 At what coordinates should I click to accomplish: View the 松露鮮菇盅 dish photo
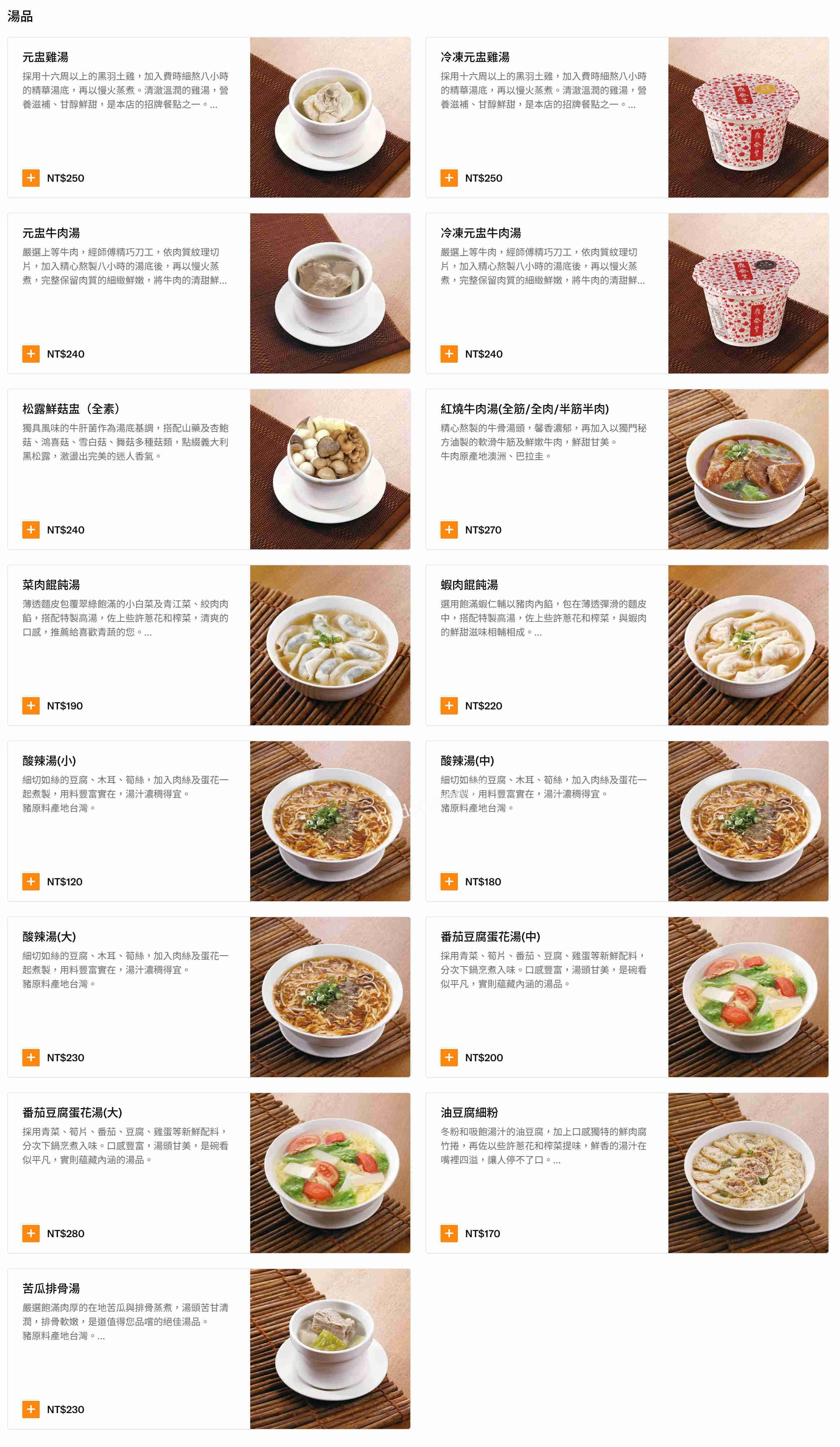[330, 469]
